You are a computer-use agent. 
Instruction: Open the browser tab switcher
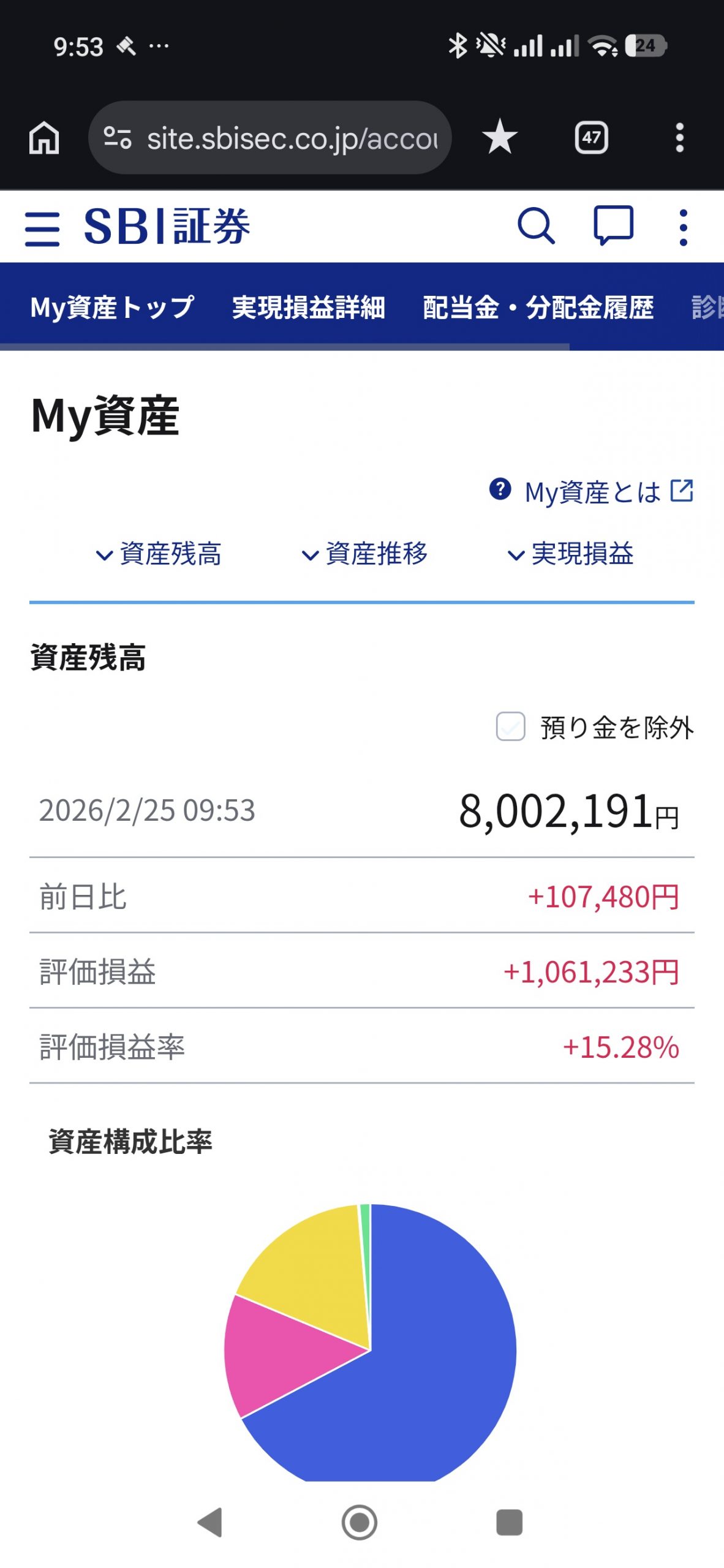(591, 137)
